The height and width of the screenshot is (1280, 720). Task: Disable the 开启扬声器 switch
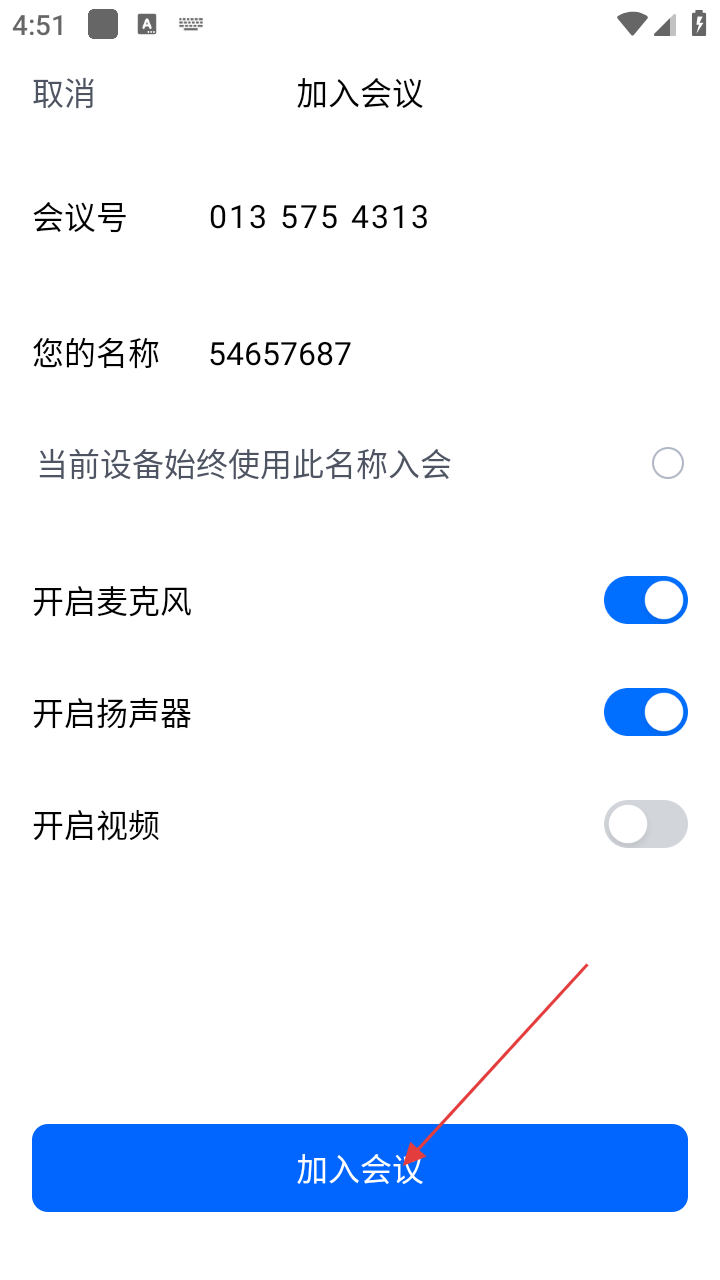(x=645, y=713)
